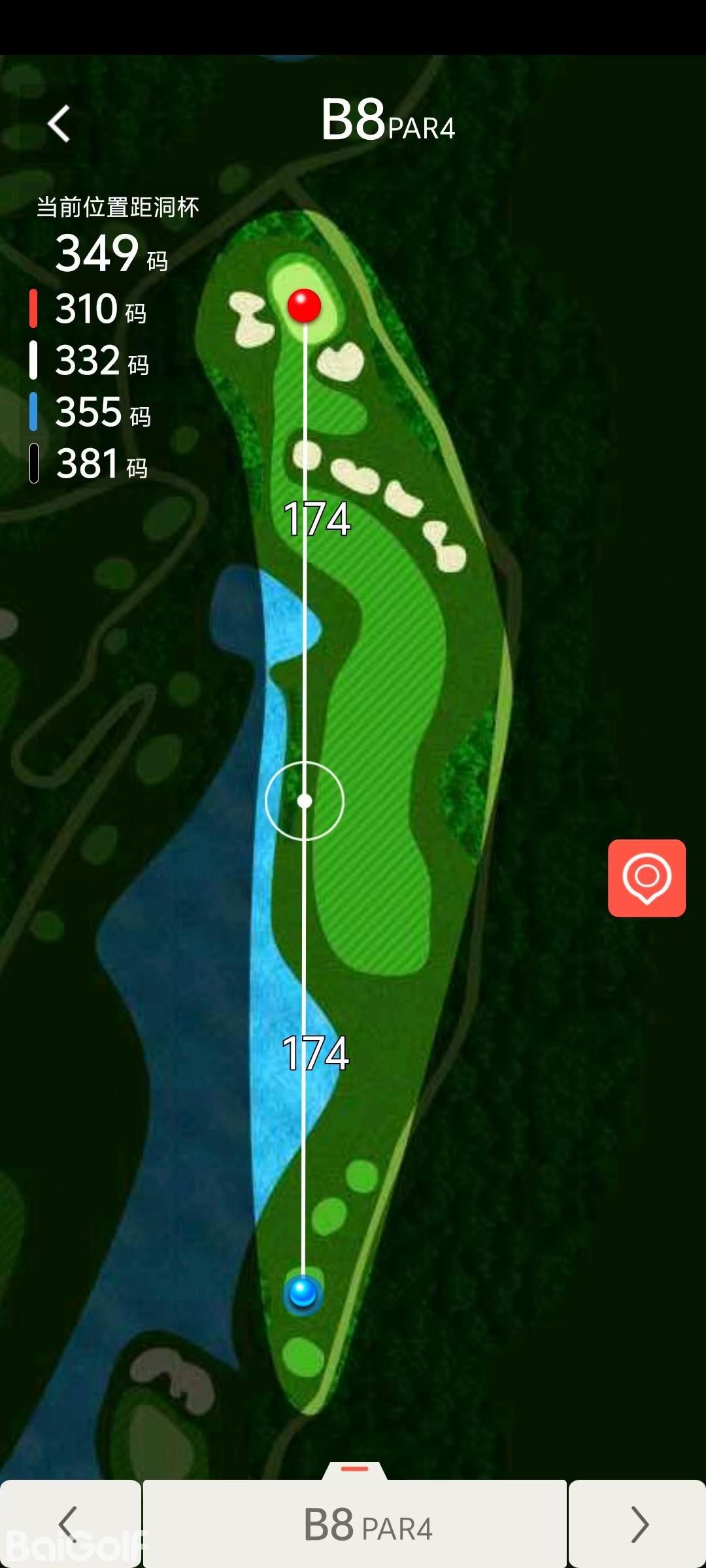Go to the next hole
The height and width of the screenshot is (1568, 706).
pyautogui.click(x=638, y=1524)
